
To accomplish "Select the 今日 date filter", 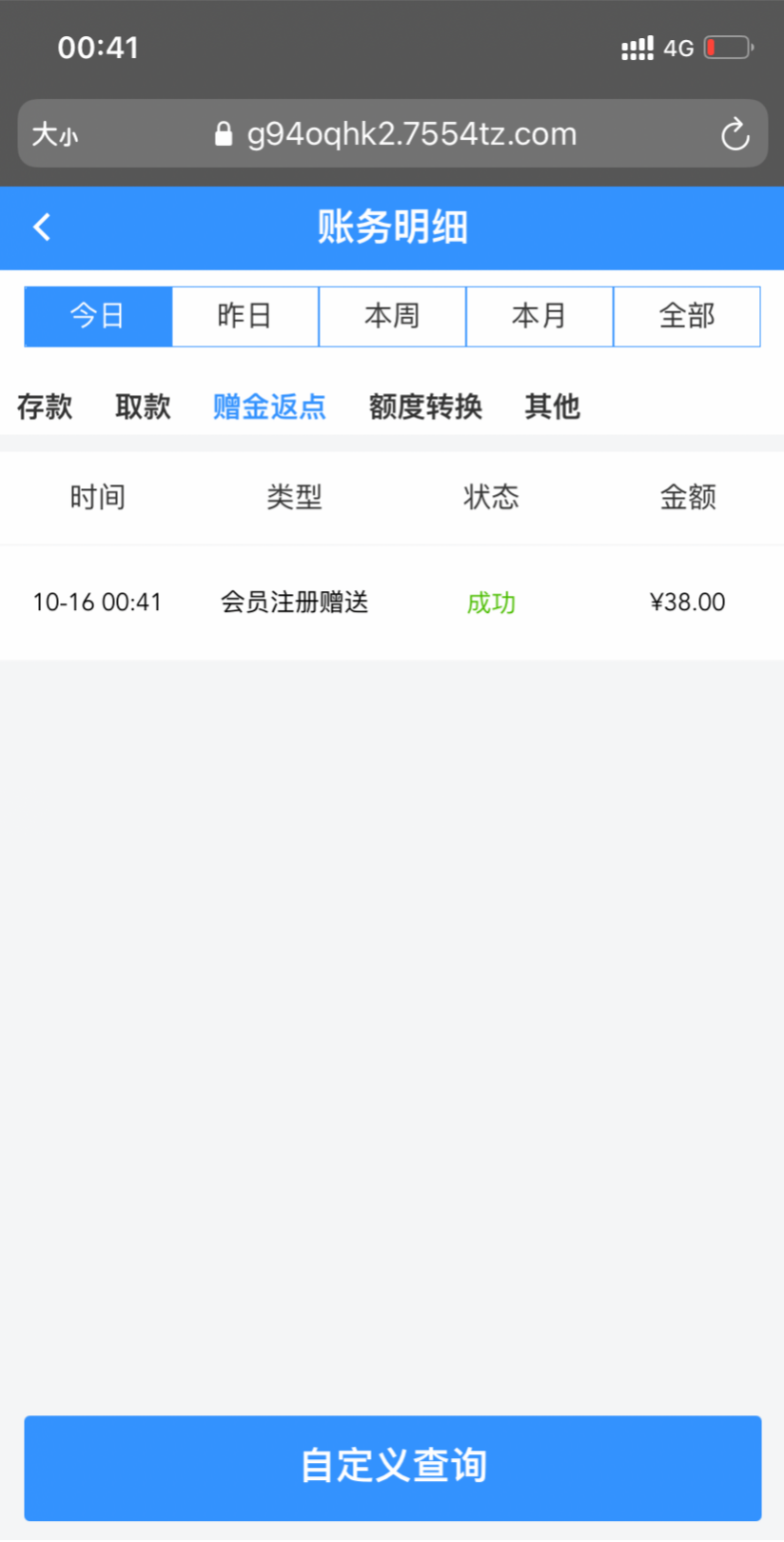I will click(98, 316).
